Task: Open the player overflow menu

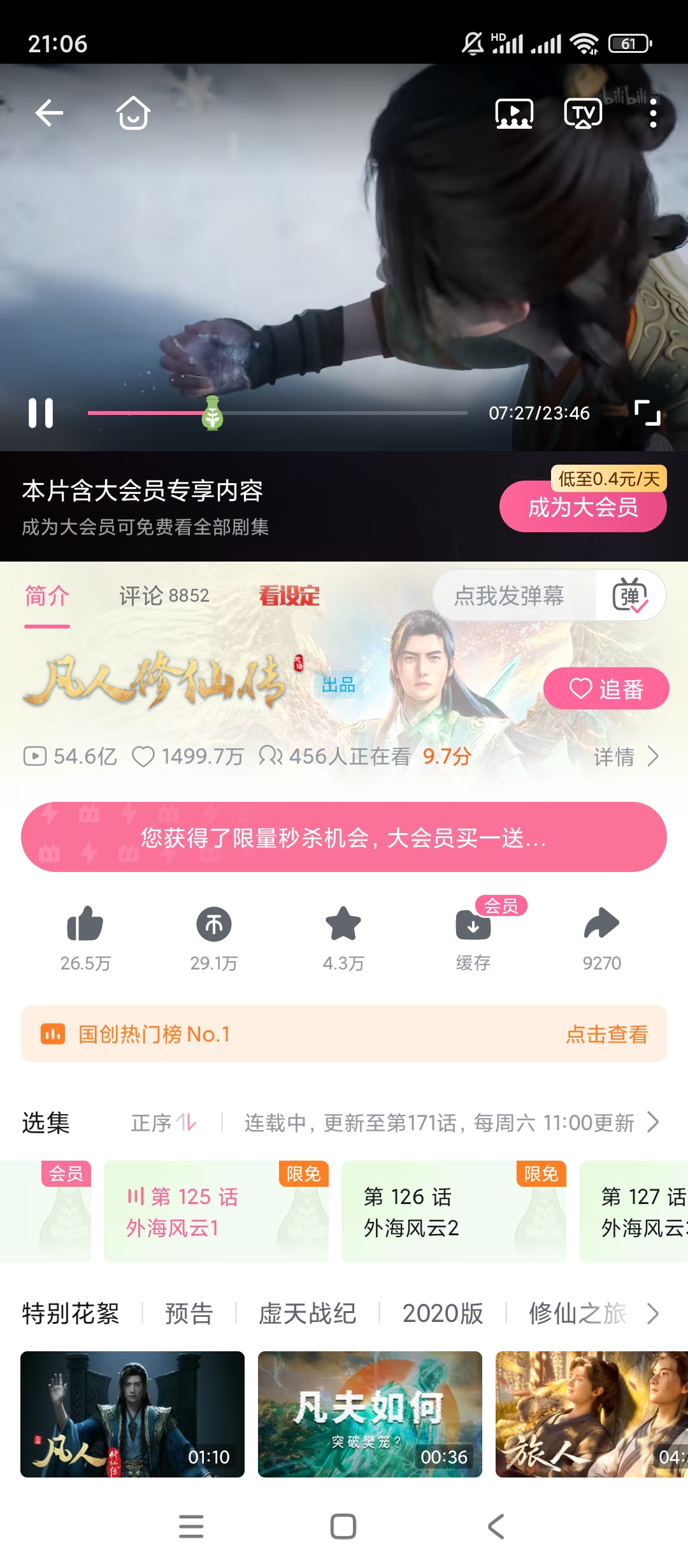Action: pyautogui.click(x=653, y=113)
